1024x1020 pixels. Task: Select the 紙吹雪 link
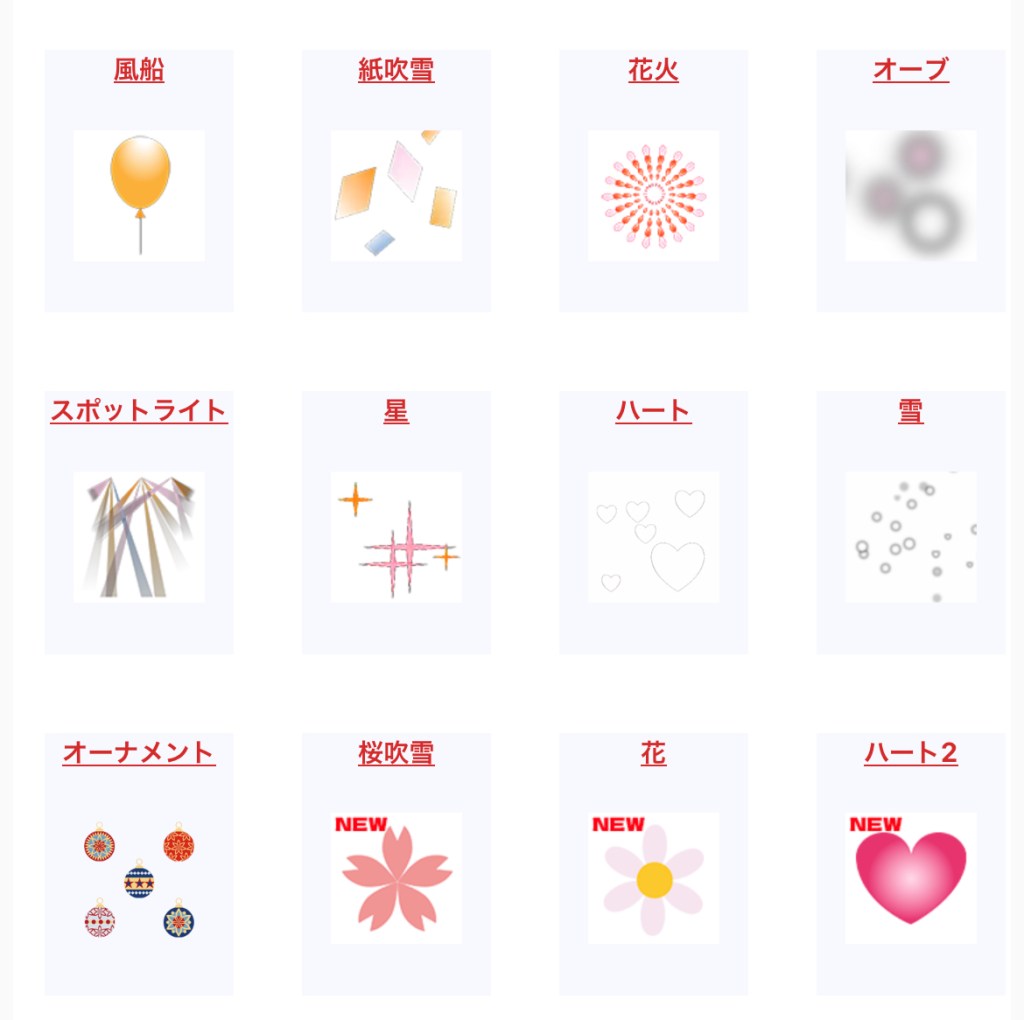pyautogui.click(x=396, y=70)
